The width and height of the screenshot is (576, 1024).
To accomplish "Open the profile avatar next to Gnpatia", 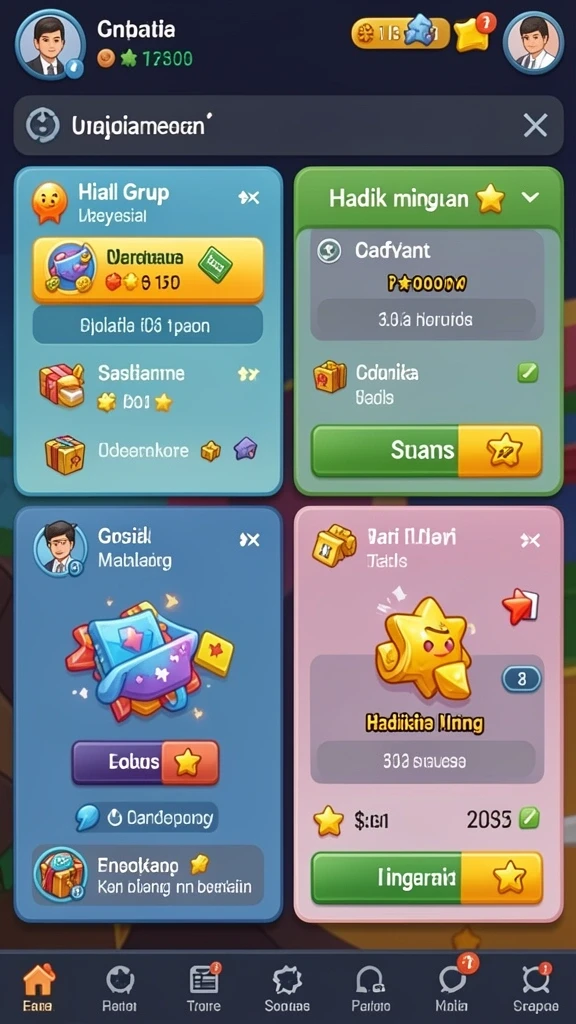I will [50, 44].
